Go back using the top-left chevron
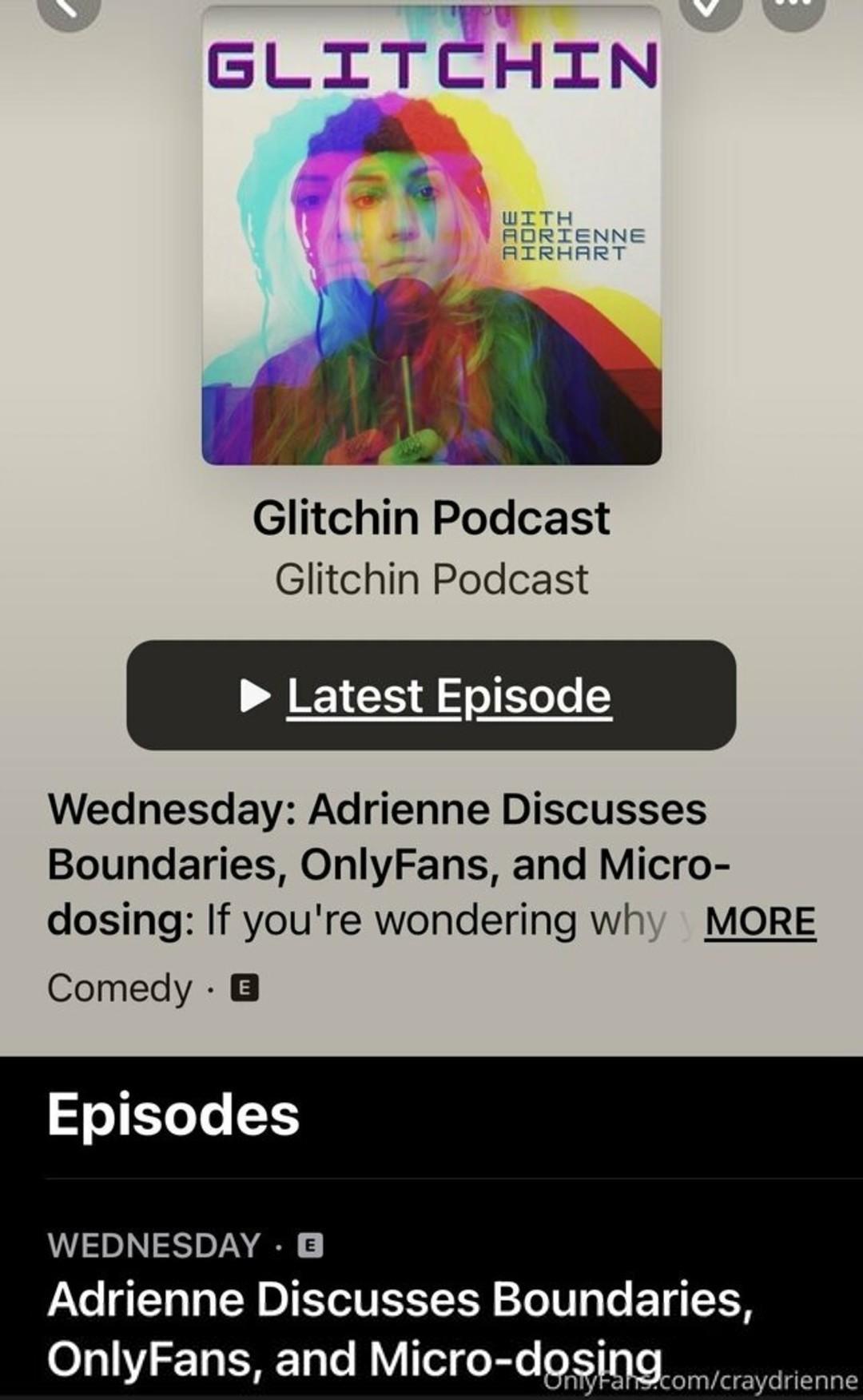This screenshot has width=863, height=1400. [70, 10]
